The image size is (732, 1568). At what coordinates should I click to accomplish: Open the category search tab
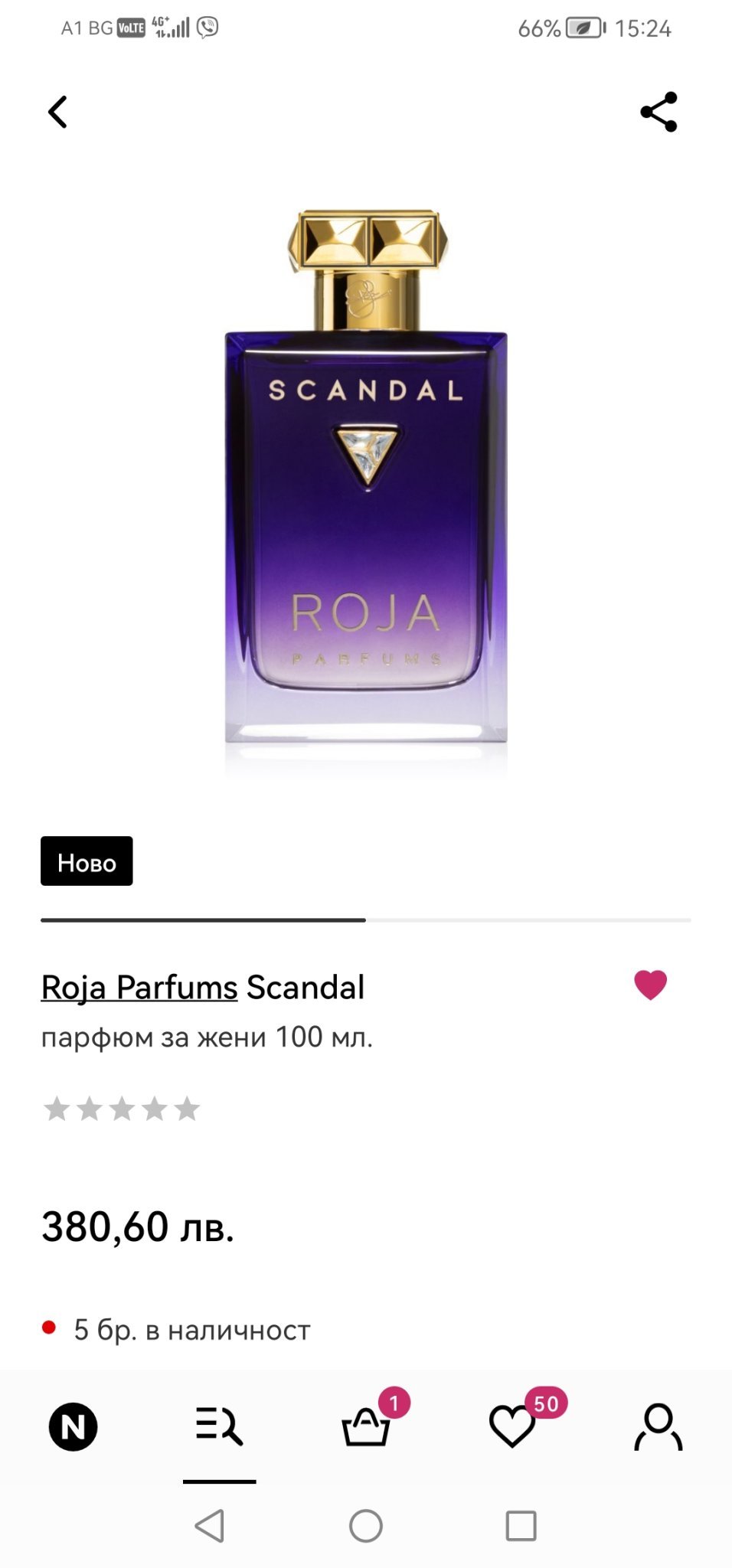[x=219, y=1427]
